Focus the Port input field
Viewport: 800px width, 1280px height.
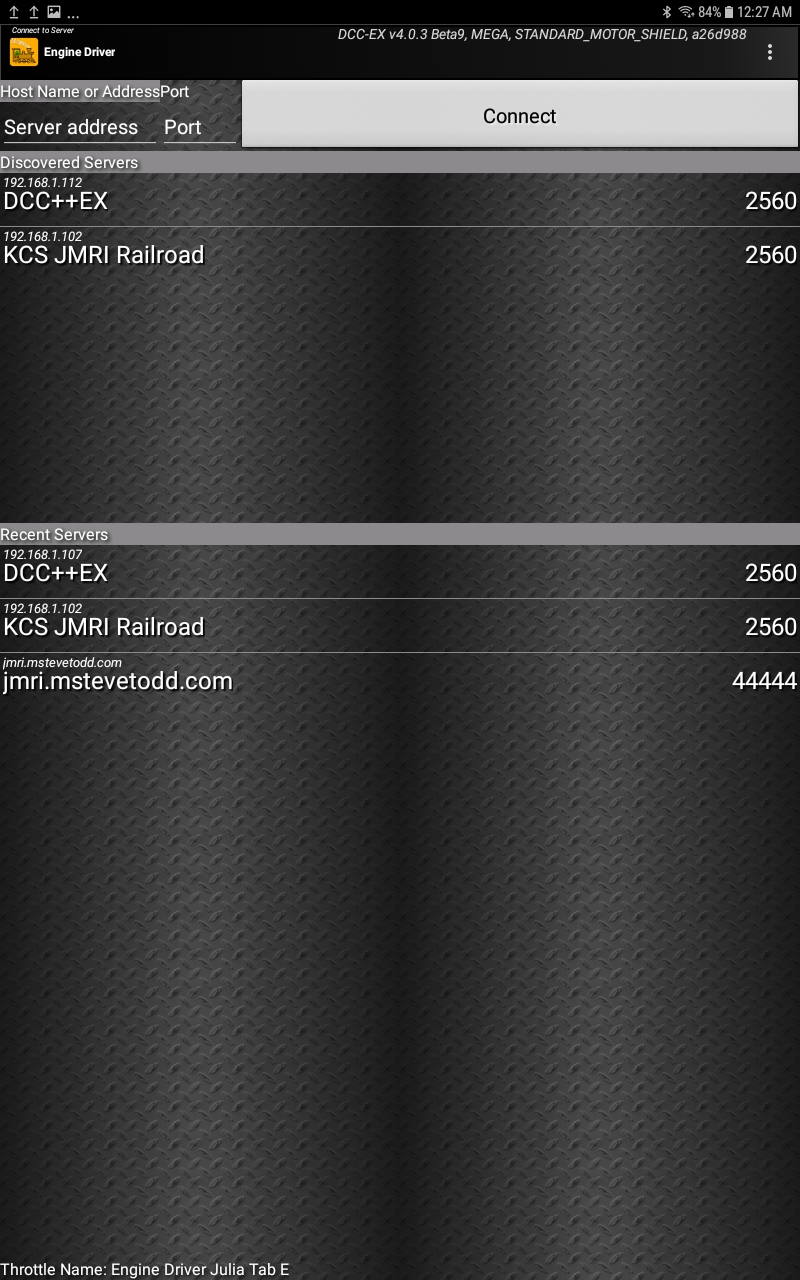click(x=198, y=127)
